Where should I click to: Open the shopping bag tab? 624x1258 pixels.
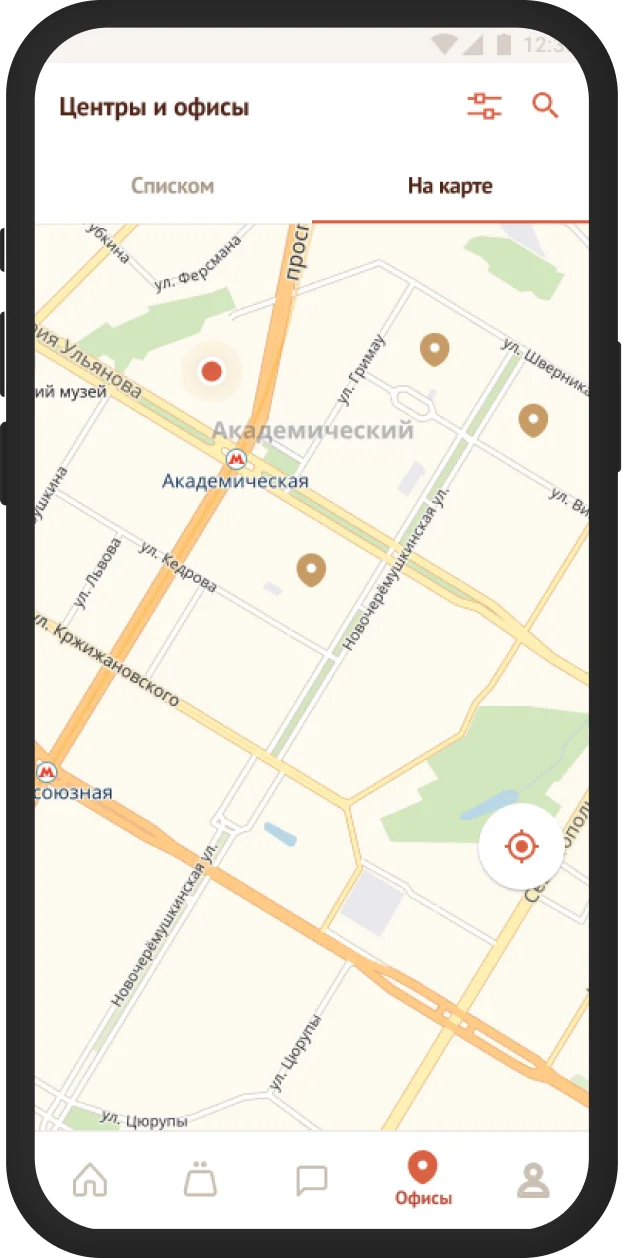click(200, 1181)
